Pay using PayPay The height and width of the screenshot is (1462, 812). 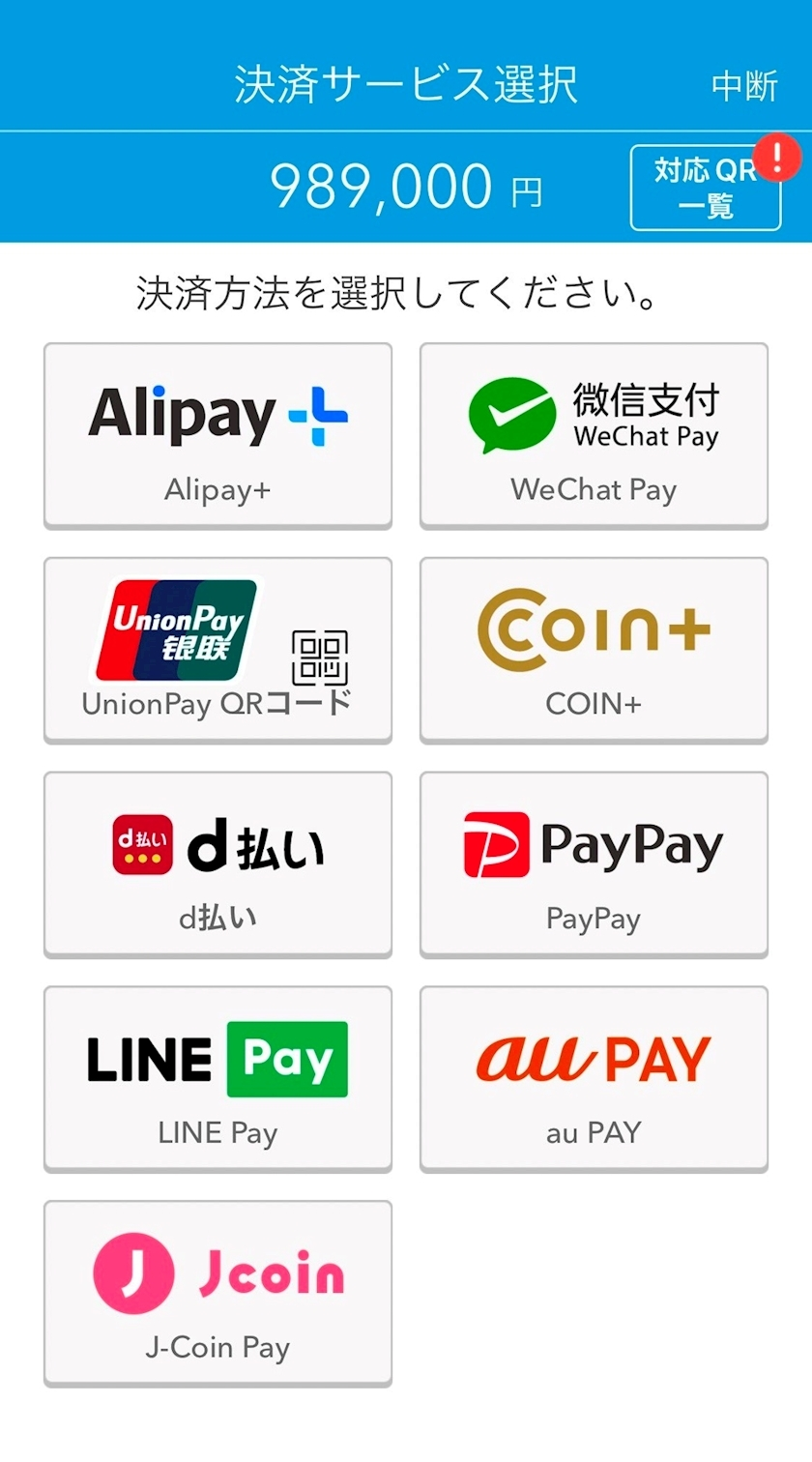pos(594,864)
